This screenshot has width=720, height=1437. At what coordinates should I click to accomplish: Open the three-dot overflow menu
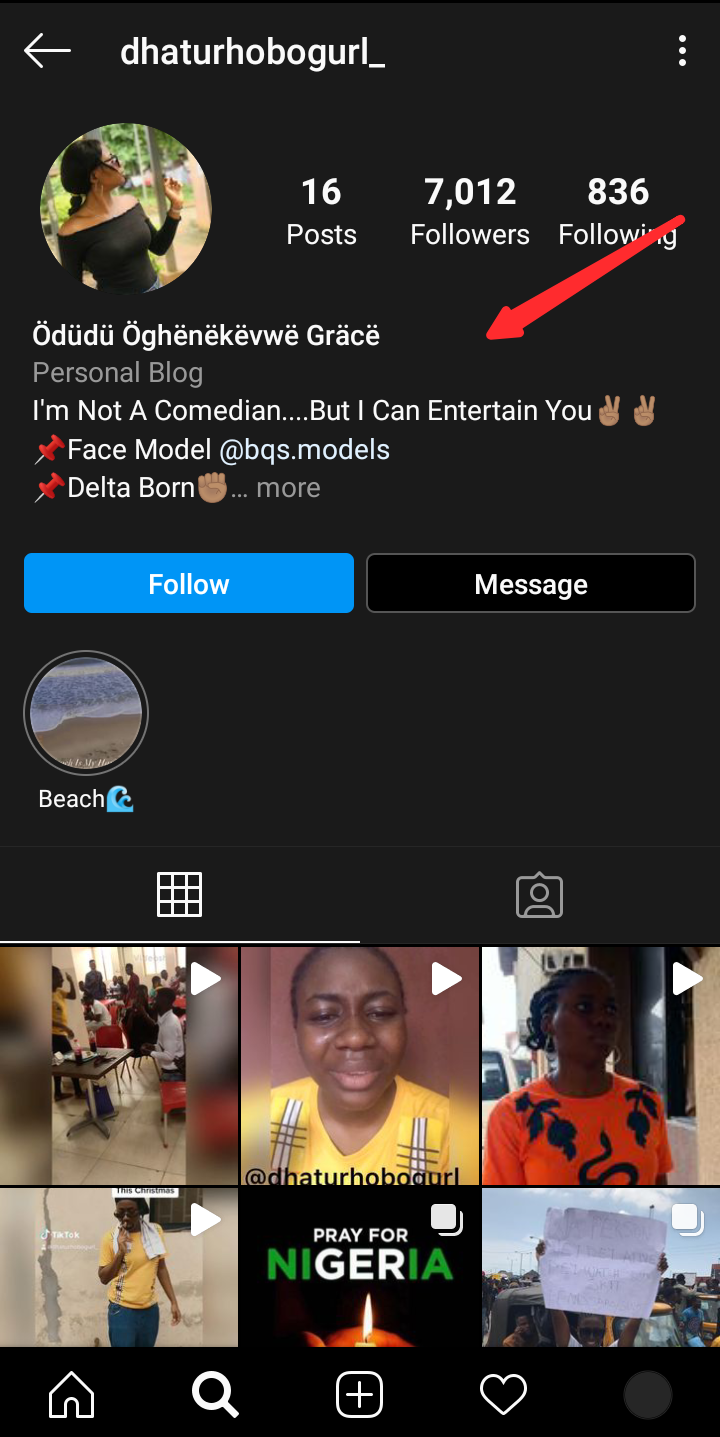pyautogui.click(x=682, y=51)
